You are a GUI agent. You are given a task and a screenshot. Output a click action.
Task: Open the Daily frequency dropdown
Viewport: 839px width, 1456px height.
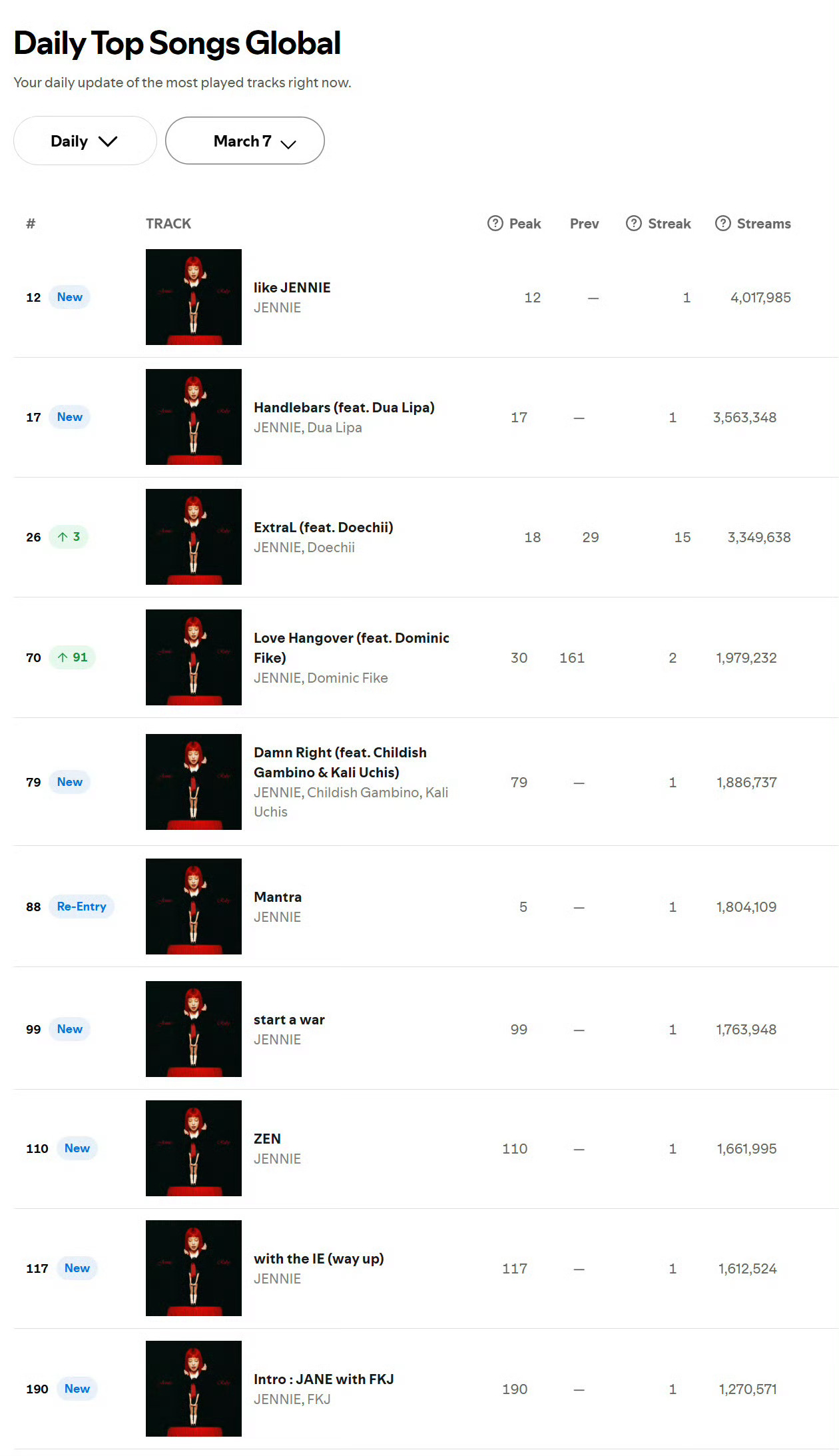tap(85, 141)
